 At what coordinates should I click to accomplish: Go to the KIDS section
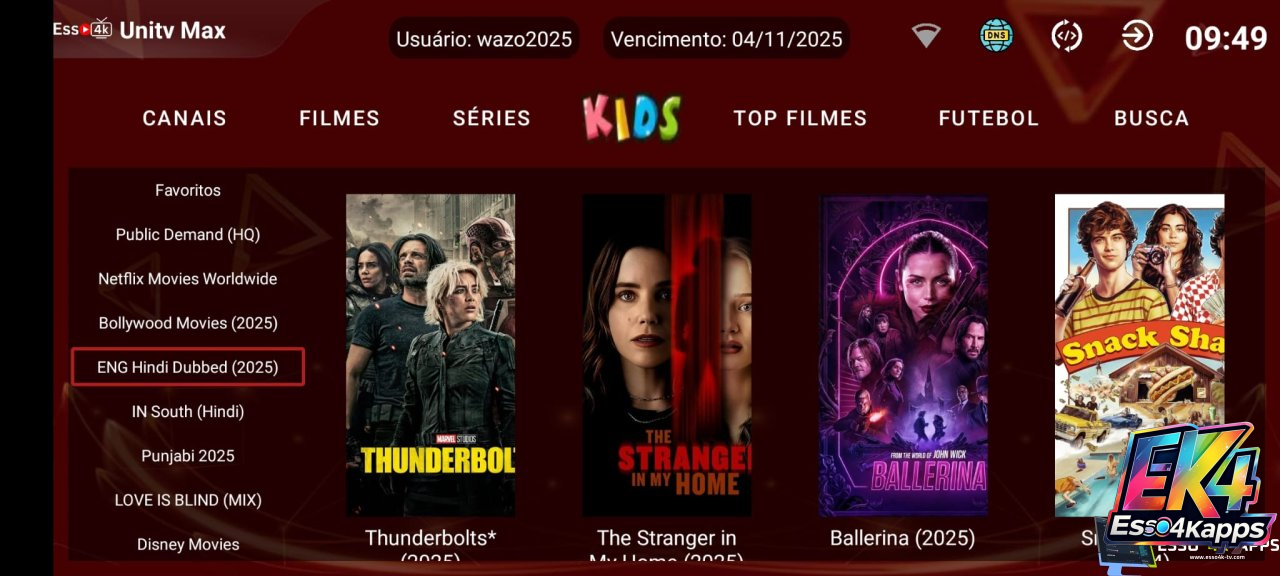tap(632, 118)
